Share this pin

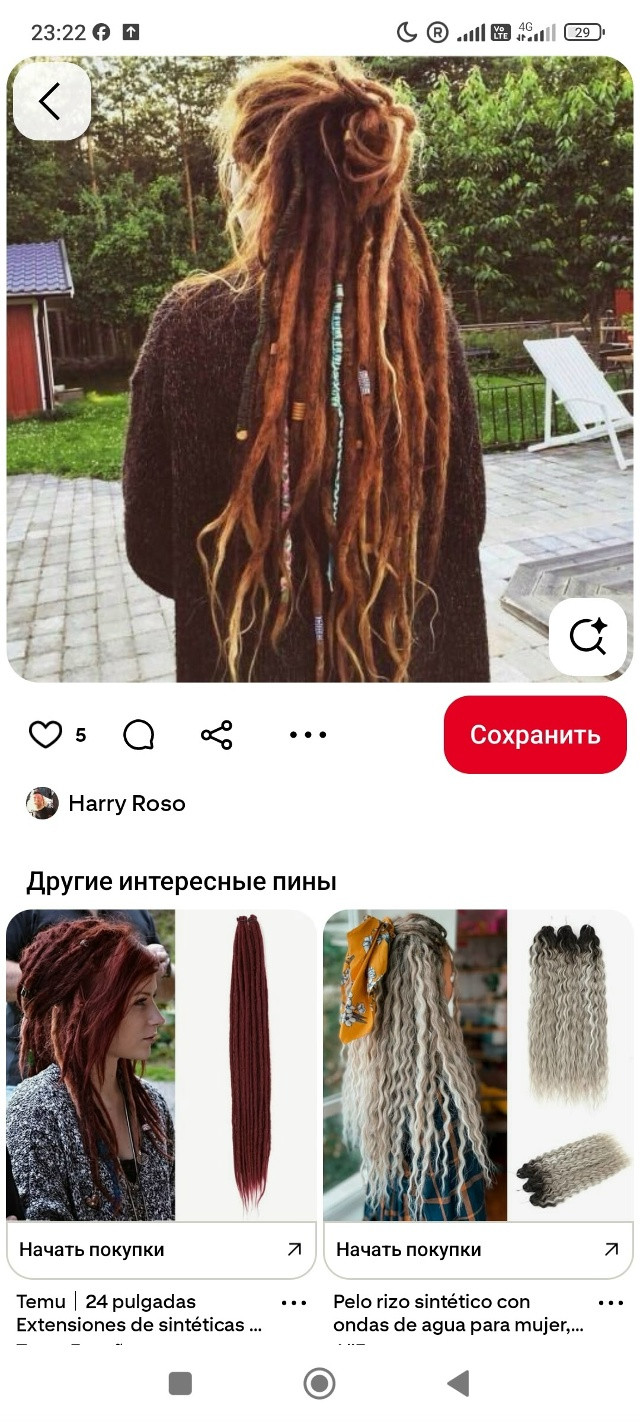point(217,735)
